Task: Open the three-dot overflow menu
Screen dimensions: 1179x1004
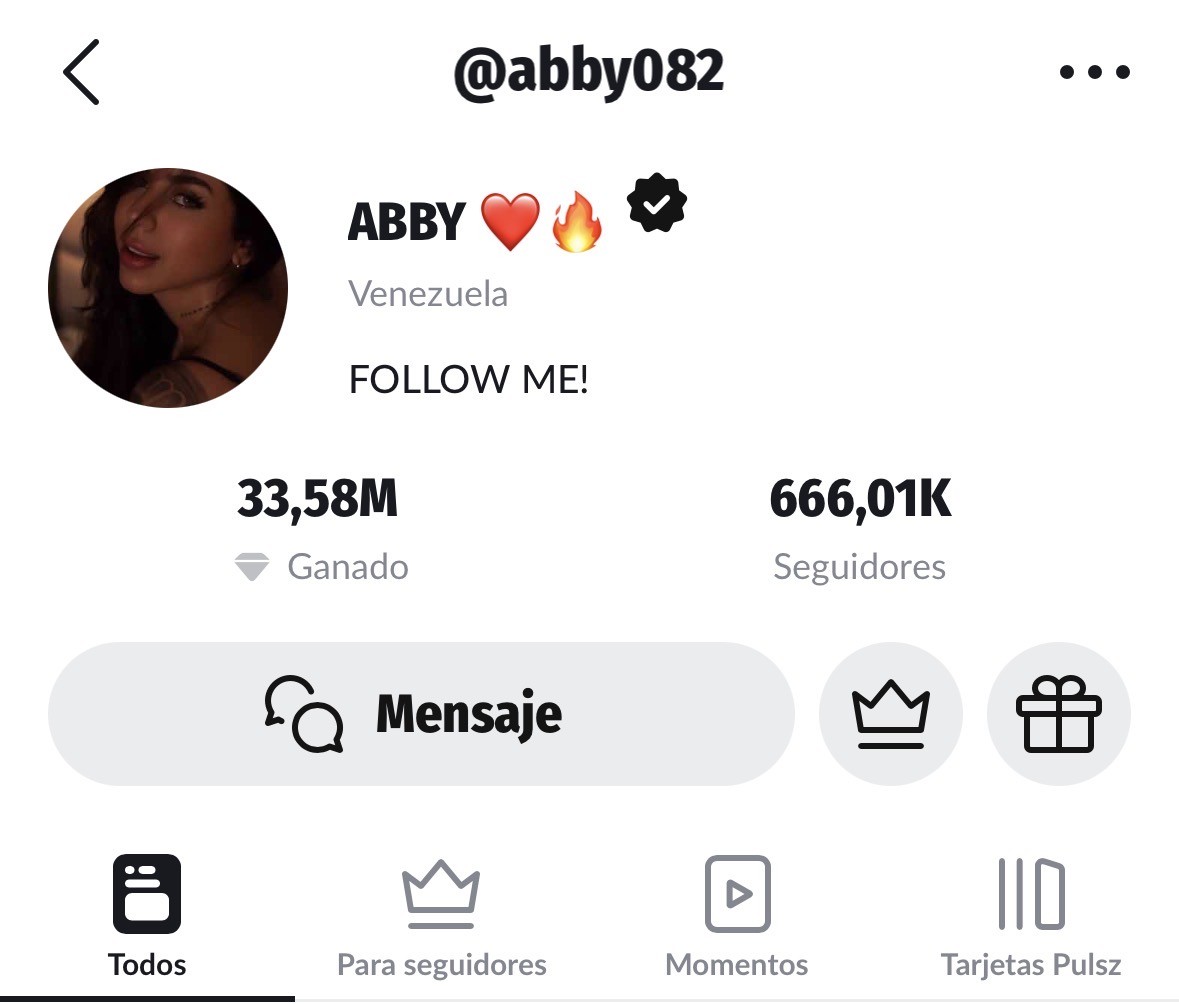Action: pos(1095,72)
